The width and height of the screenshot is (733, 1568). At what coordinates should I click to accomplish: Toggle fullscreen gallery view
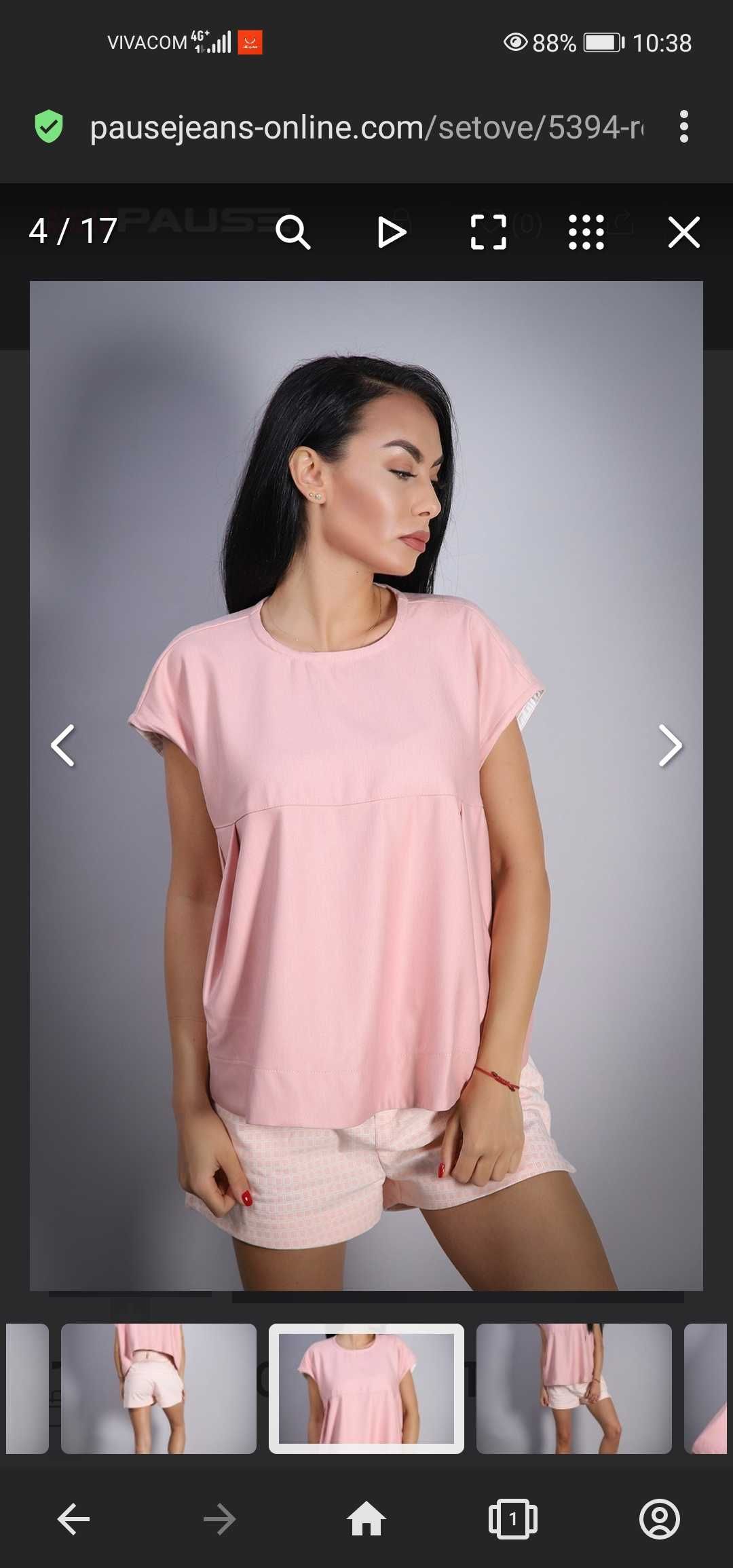point(489,232)
